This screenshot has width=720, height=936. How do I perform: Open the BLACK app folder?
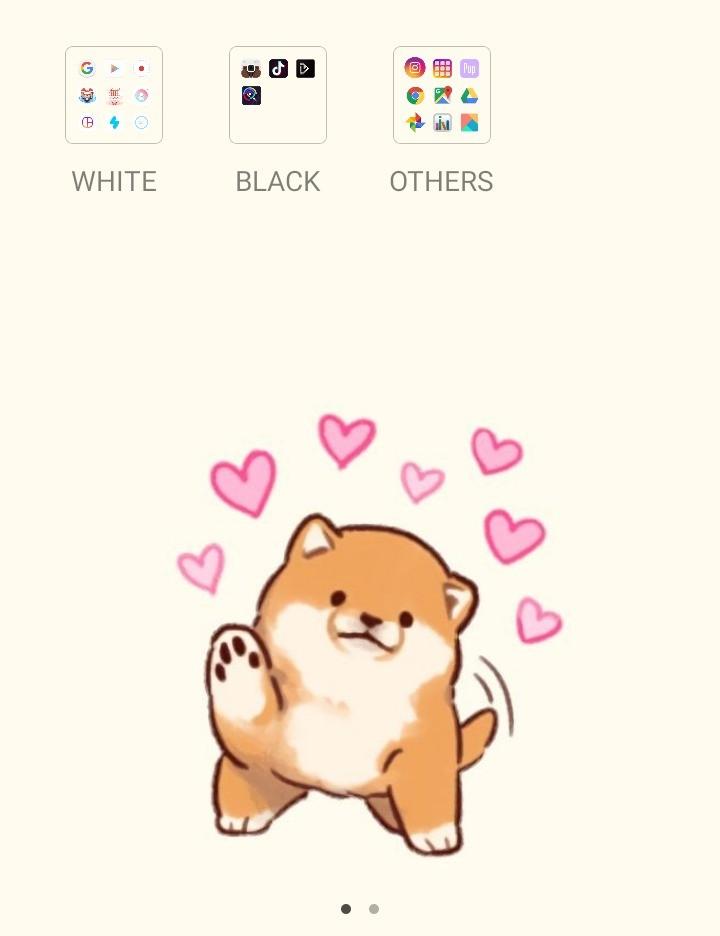(x=278, y=95)
